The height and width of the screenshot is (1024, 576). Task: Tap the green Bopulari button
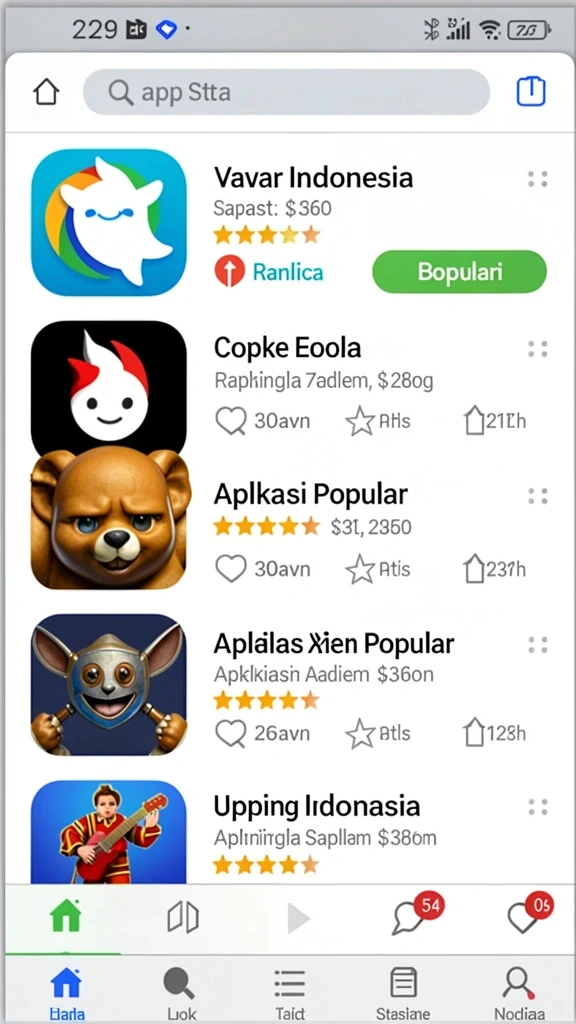coord(459,272)
